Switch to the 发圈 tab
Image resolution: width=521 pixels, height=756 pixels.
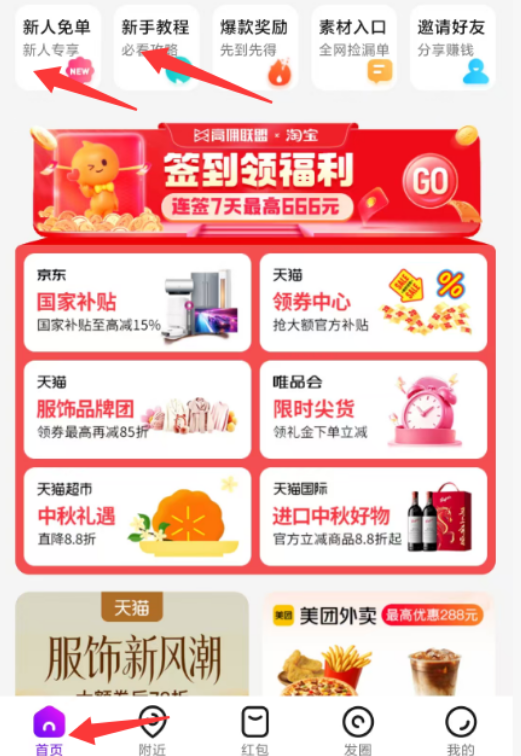click(x=358, y=730)
